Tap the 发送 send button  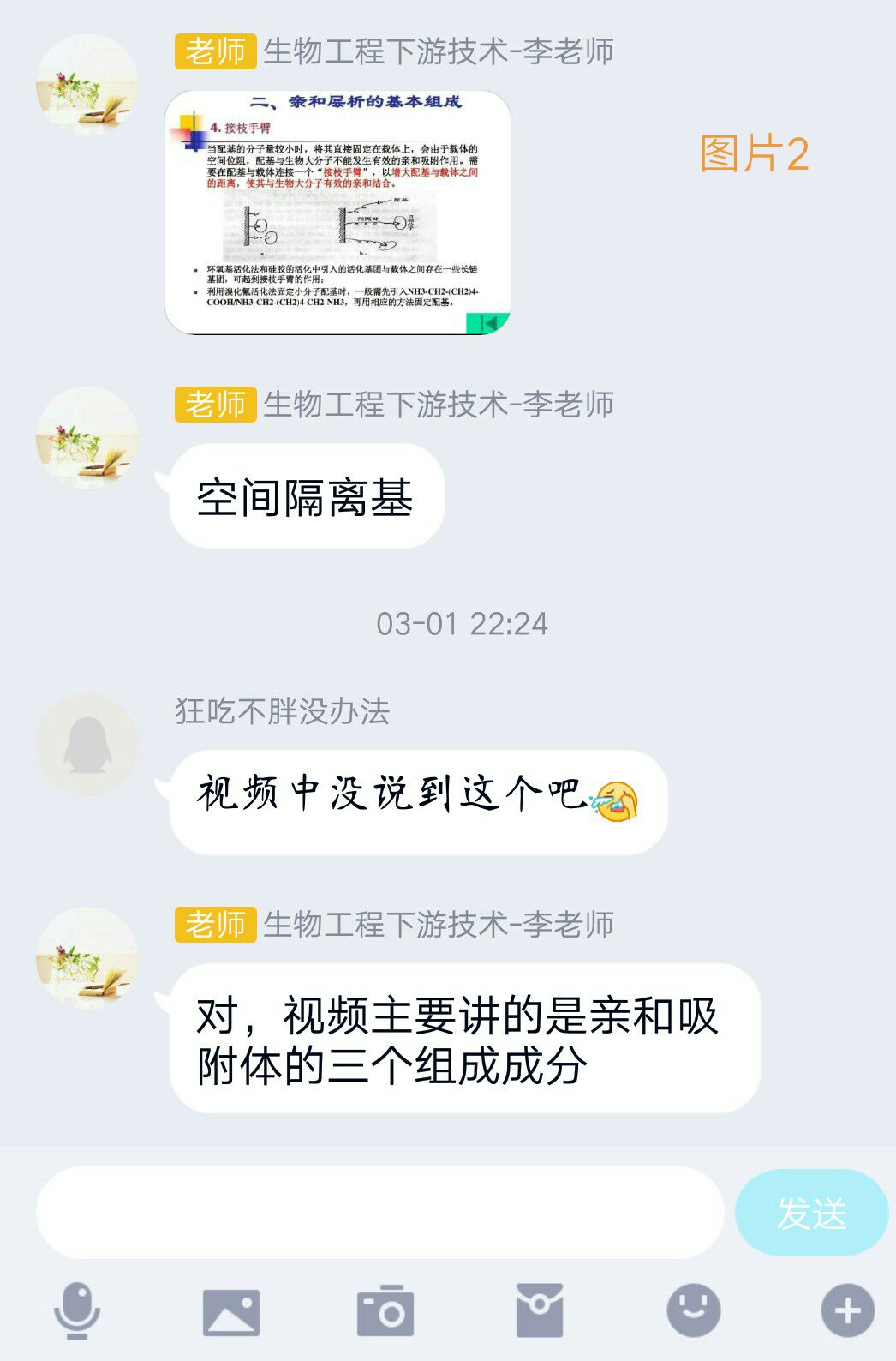pyautogui.click(x=810, y=1213)
